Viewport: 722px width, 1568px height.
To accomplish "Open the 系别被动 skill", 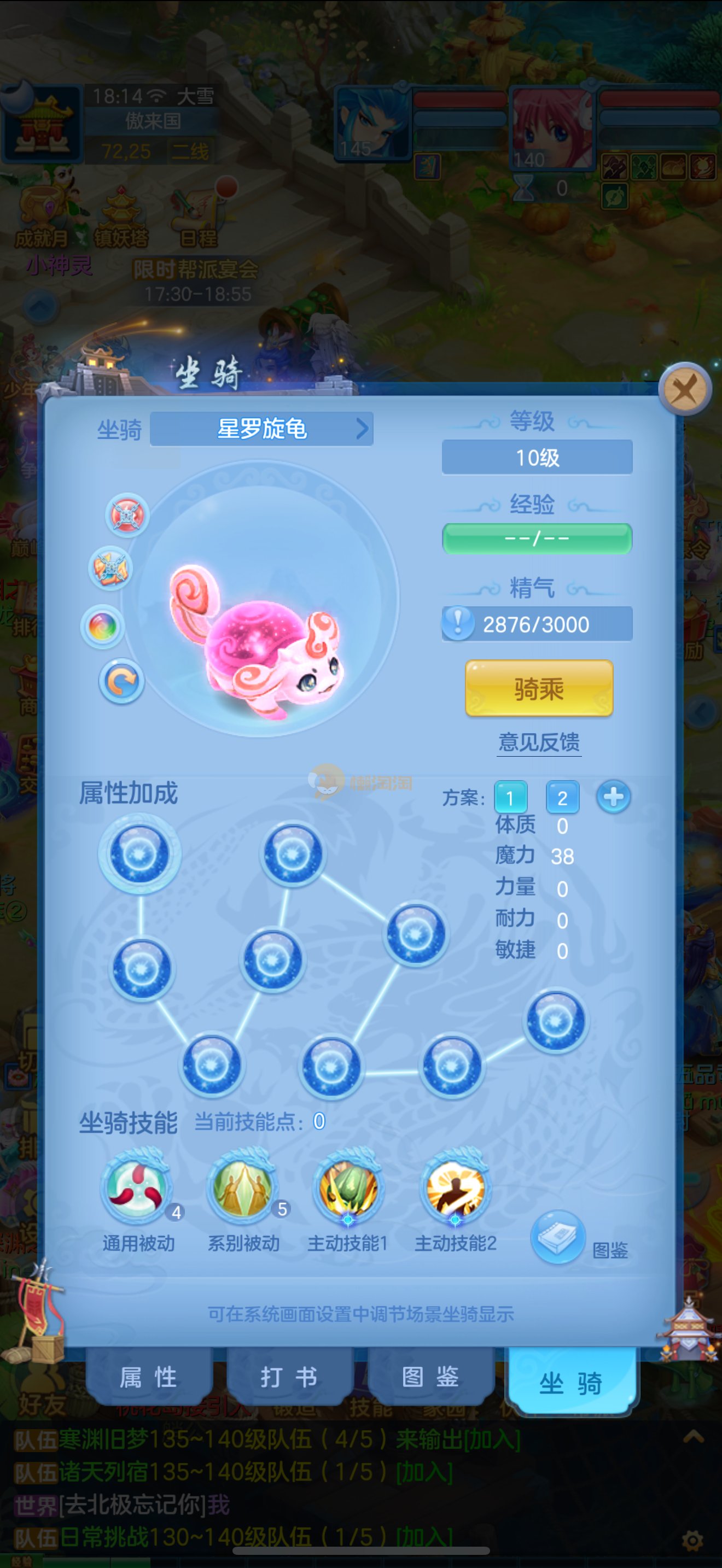I will [242, 1187].
